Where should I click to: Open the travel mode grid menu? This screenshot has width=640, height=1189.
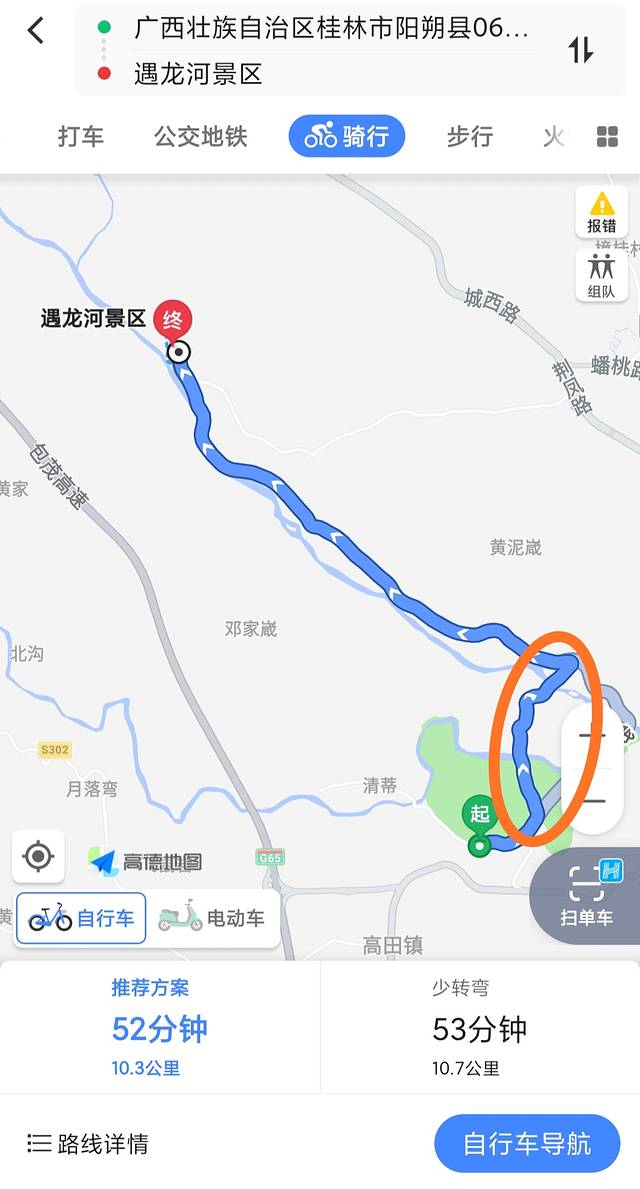(x=607, y=137)
